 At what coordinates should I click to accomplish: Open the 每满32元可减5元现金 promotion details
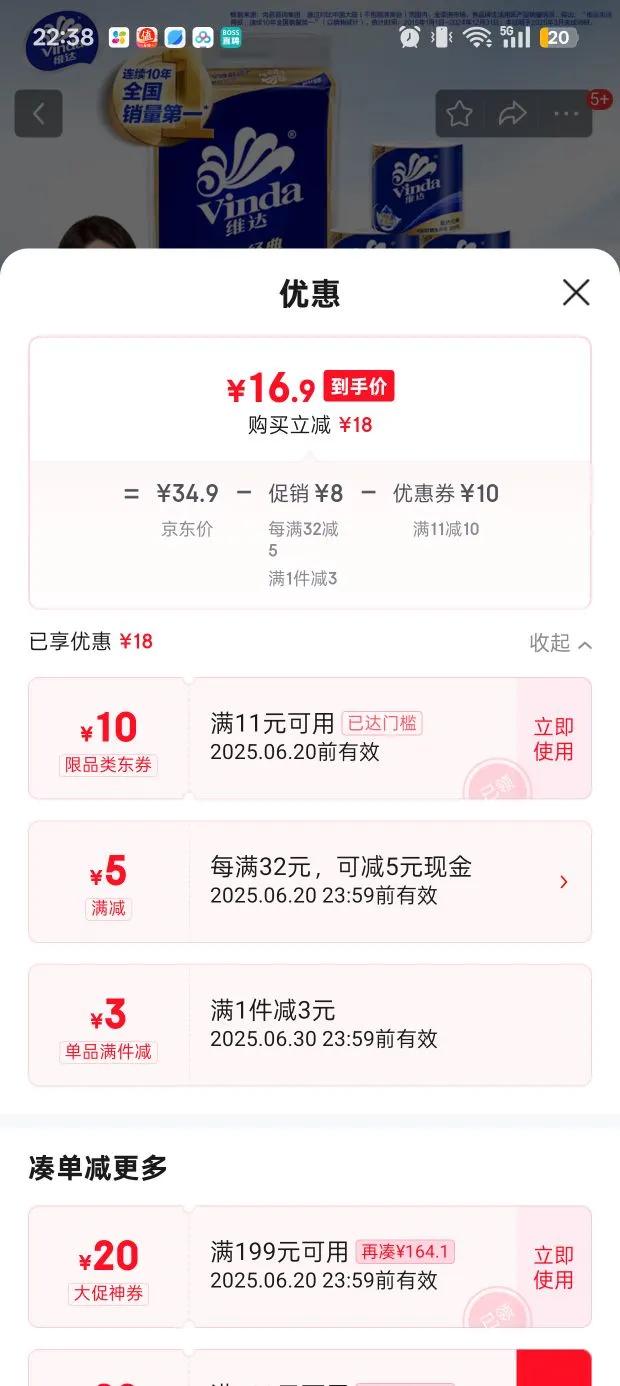click(563, 882)
